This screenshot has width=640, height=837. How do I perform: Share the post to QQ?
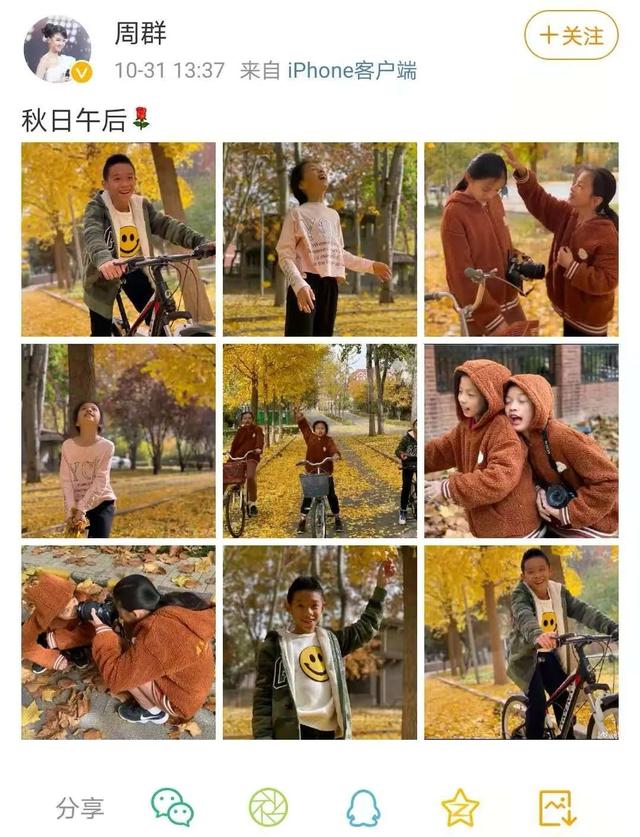click(x=364, y=806)
